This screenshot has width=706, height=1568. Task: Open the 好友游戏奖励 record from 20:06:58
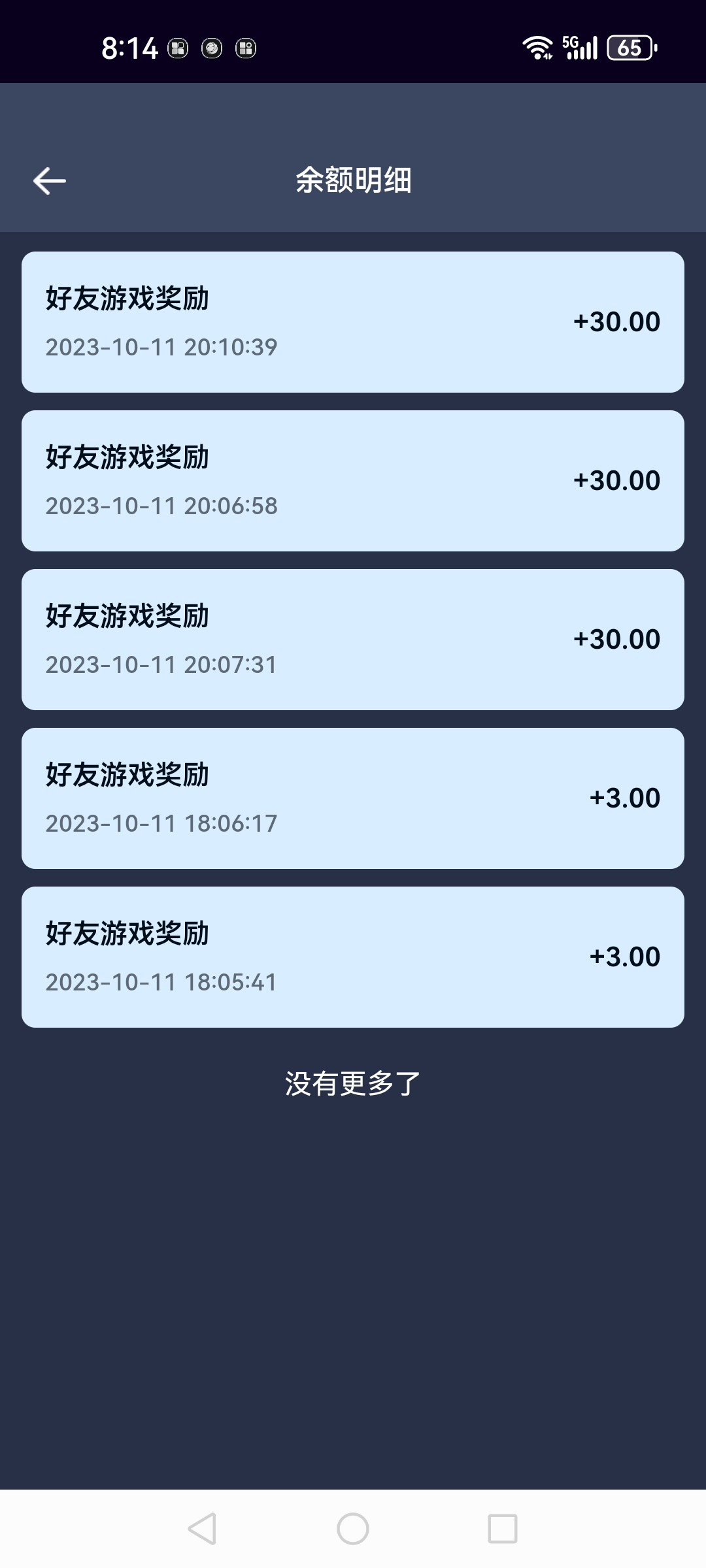pyautogui.click(x=353, y=481)
